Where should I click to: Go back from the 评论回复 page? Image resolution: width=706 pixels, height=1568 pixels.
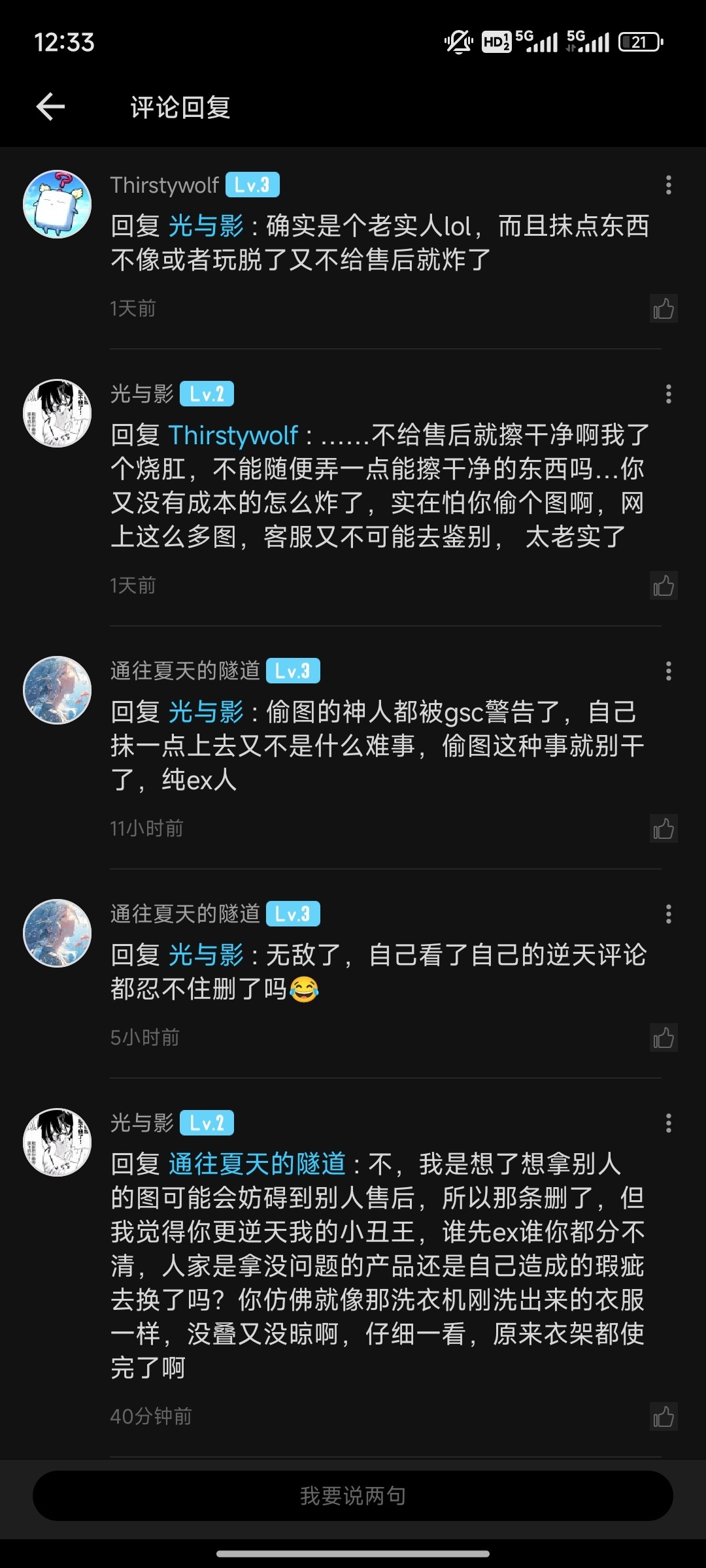(51, 106)
